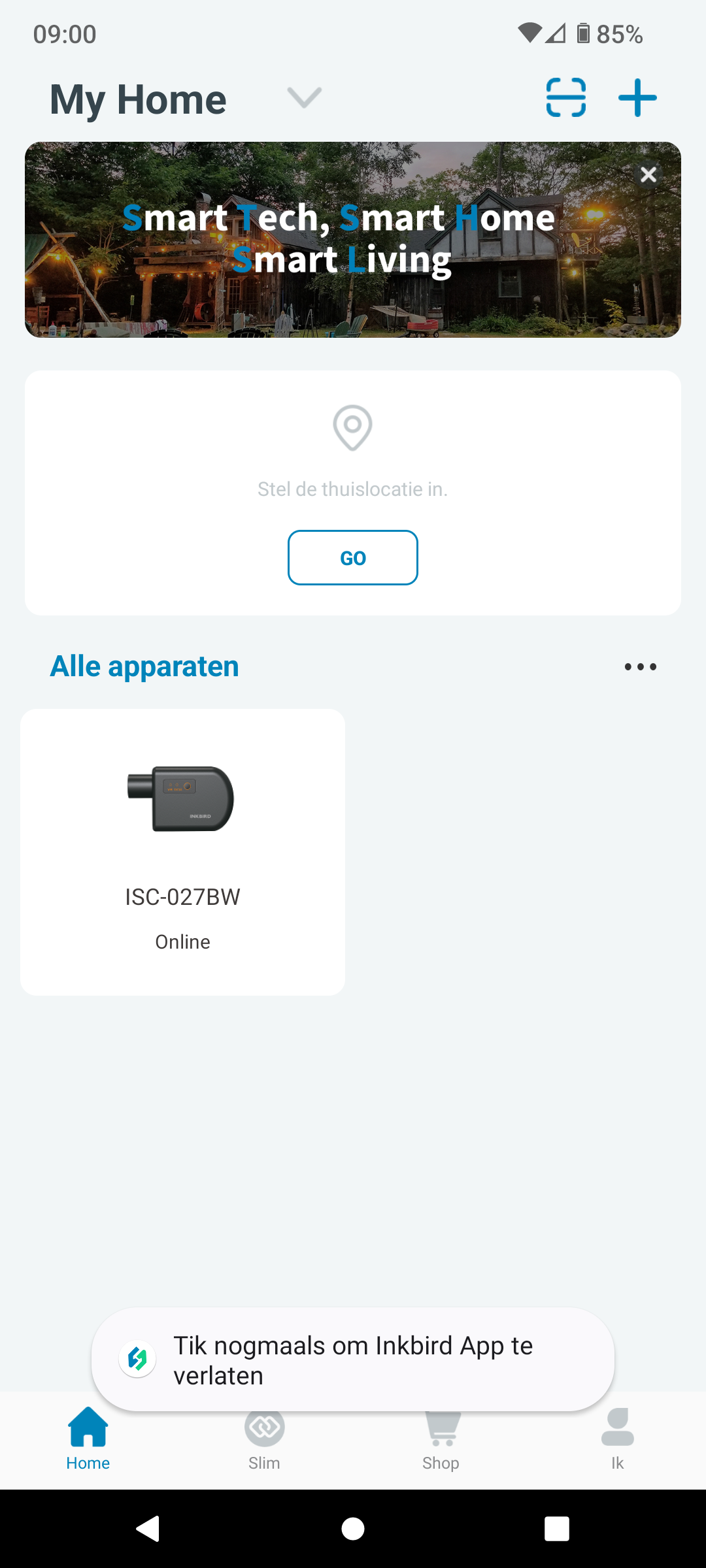Viewport: 706px width, 1568px height.
Task: Tap GO to set home location
Action: (353, 558)
